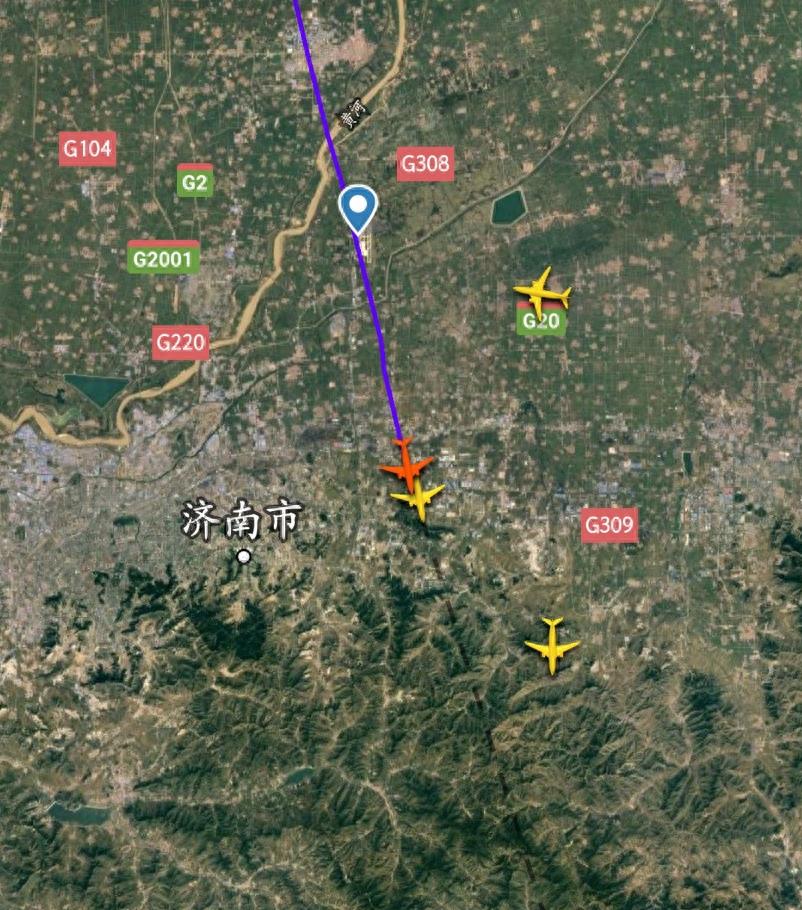Select the yellow plane over the mountains

[x=552, y=646]
